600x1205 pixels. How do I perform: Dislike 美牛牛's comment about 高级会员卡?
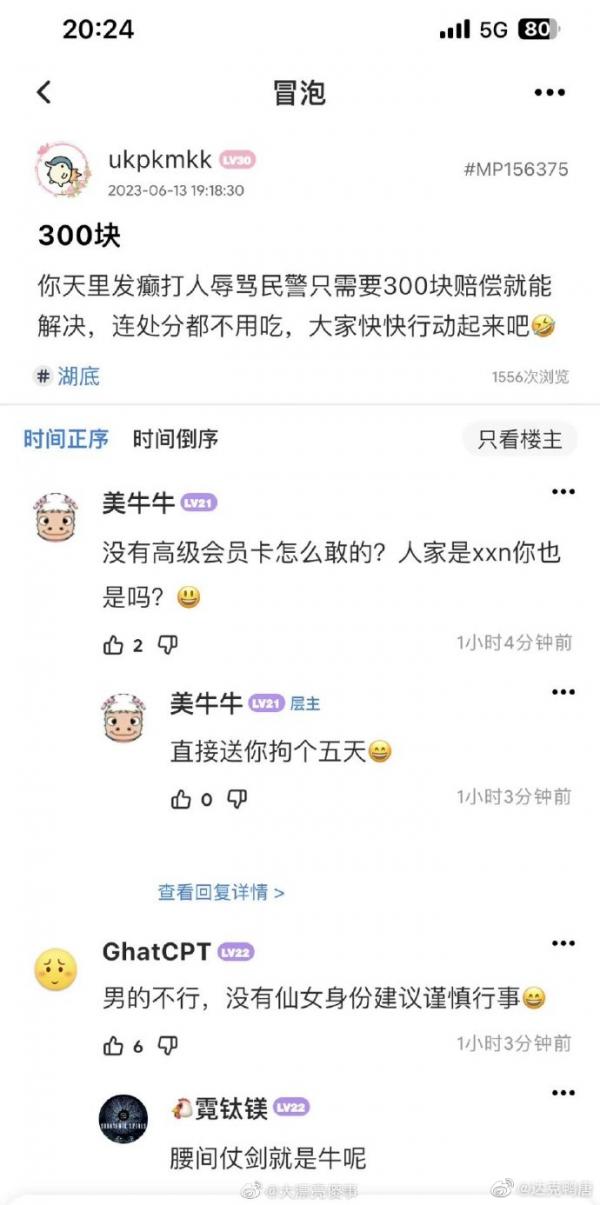coord(168,645)
